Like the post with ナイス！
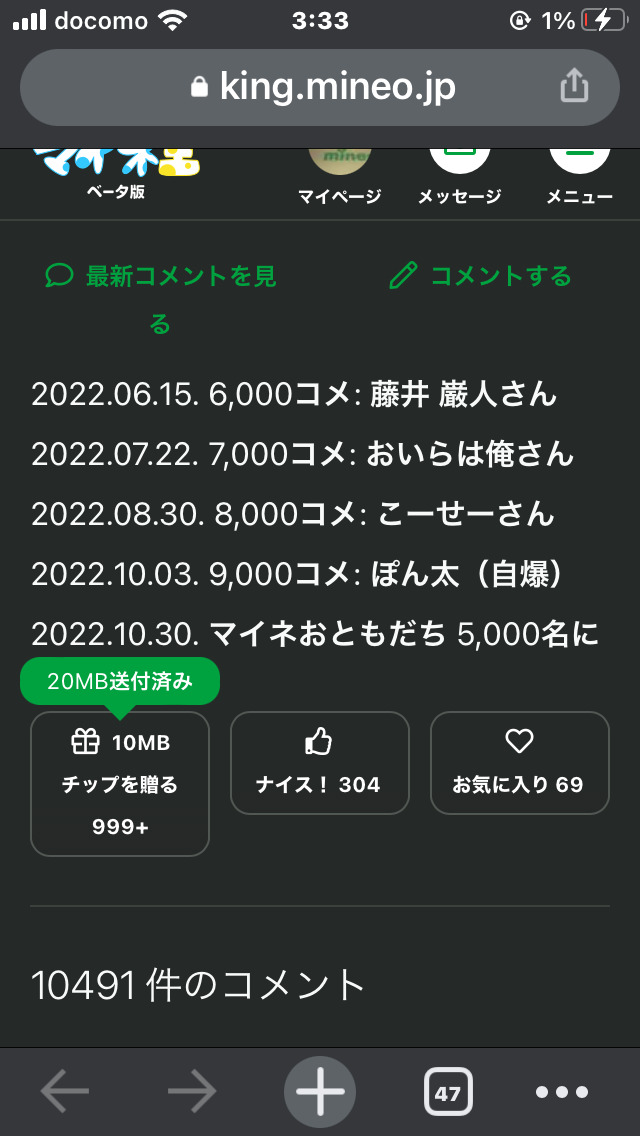 (320, 763)
